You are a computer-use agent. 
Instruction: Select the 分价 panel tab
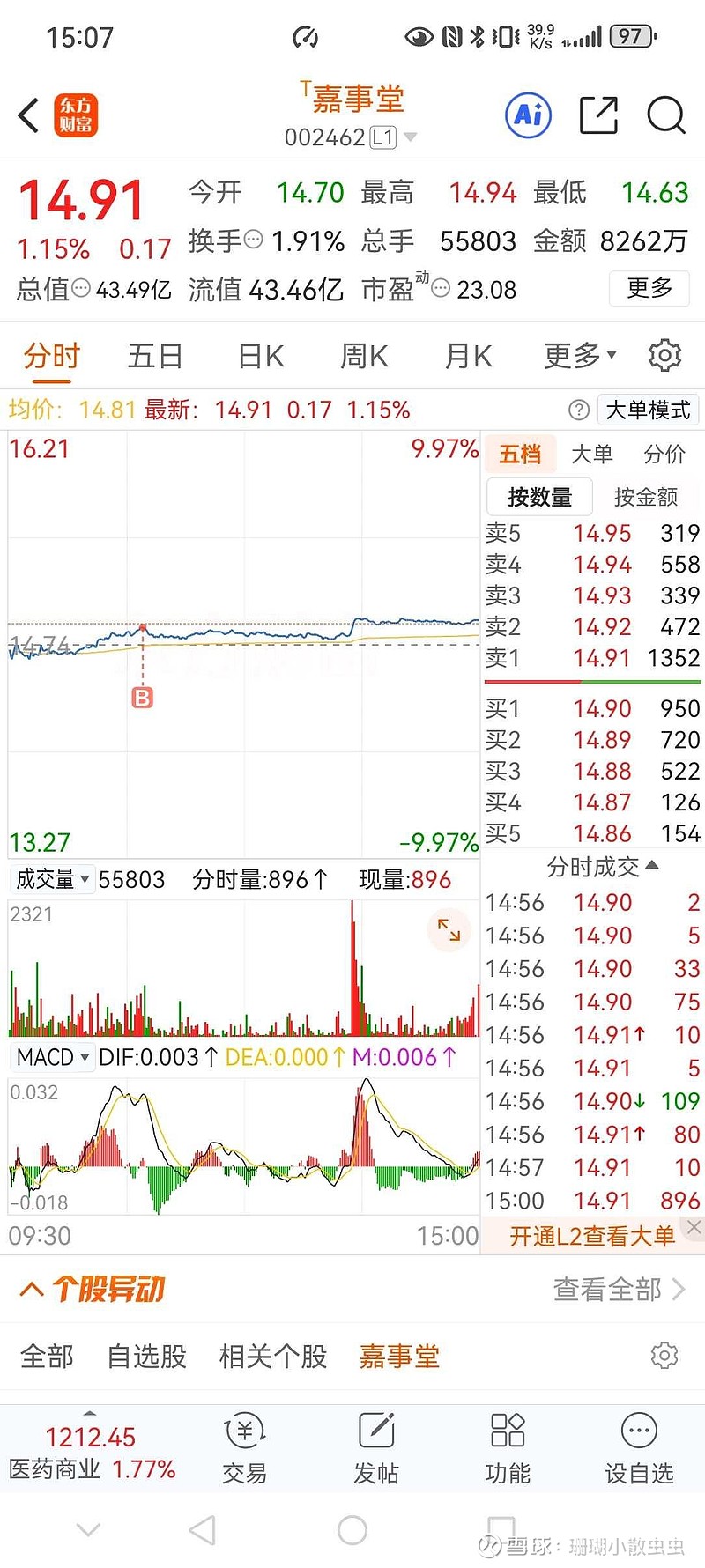(x=666, y=454)
